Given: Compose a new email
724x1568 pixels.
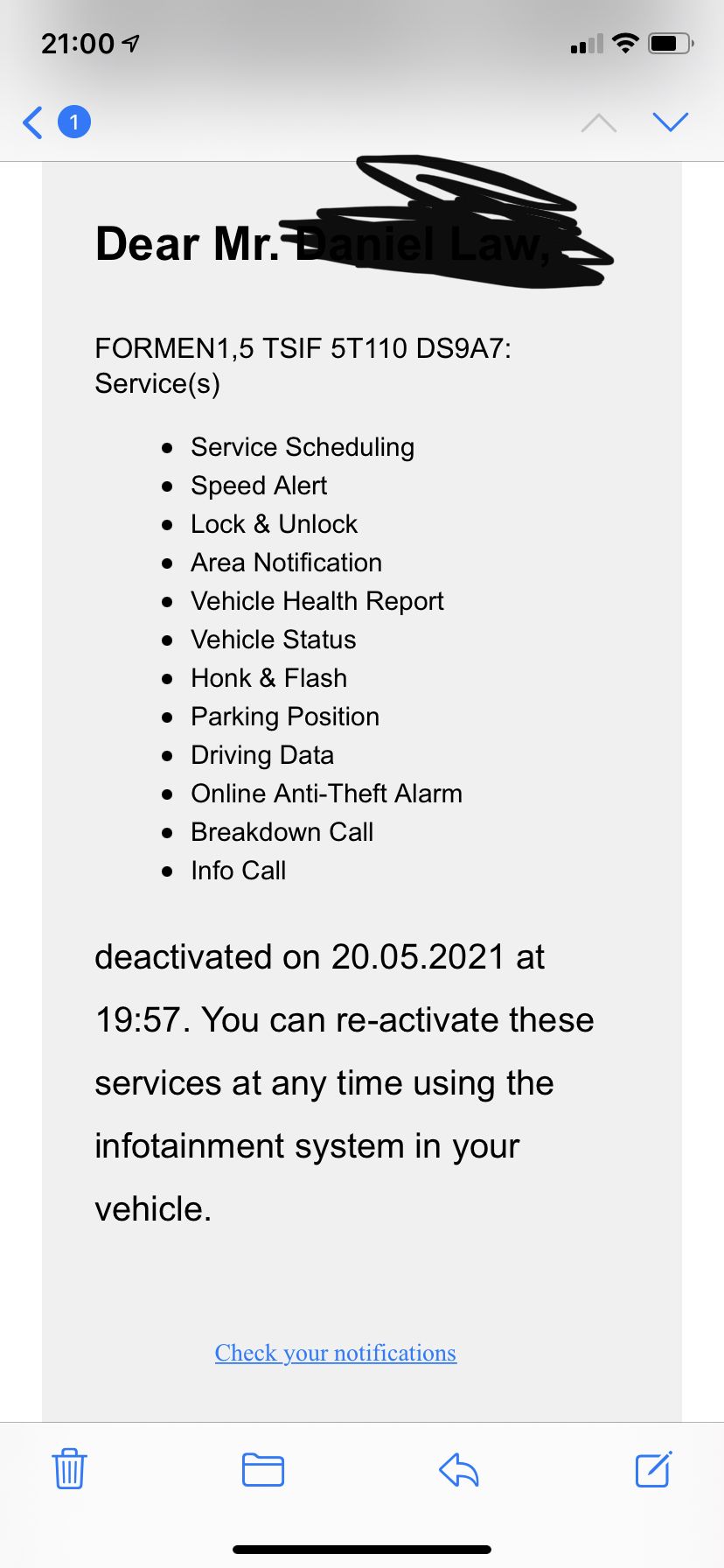Looking at the screenshot, I should (x=653, y=1468).
